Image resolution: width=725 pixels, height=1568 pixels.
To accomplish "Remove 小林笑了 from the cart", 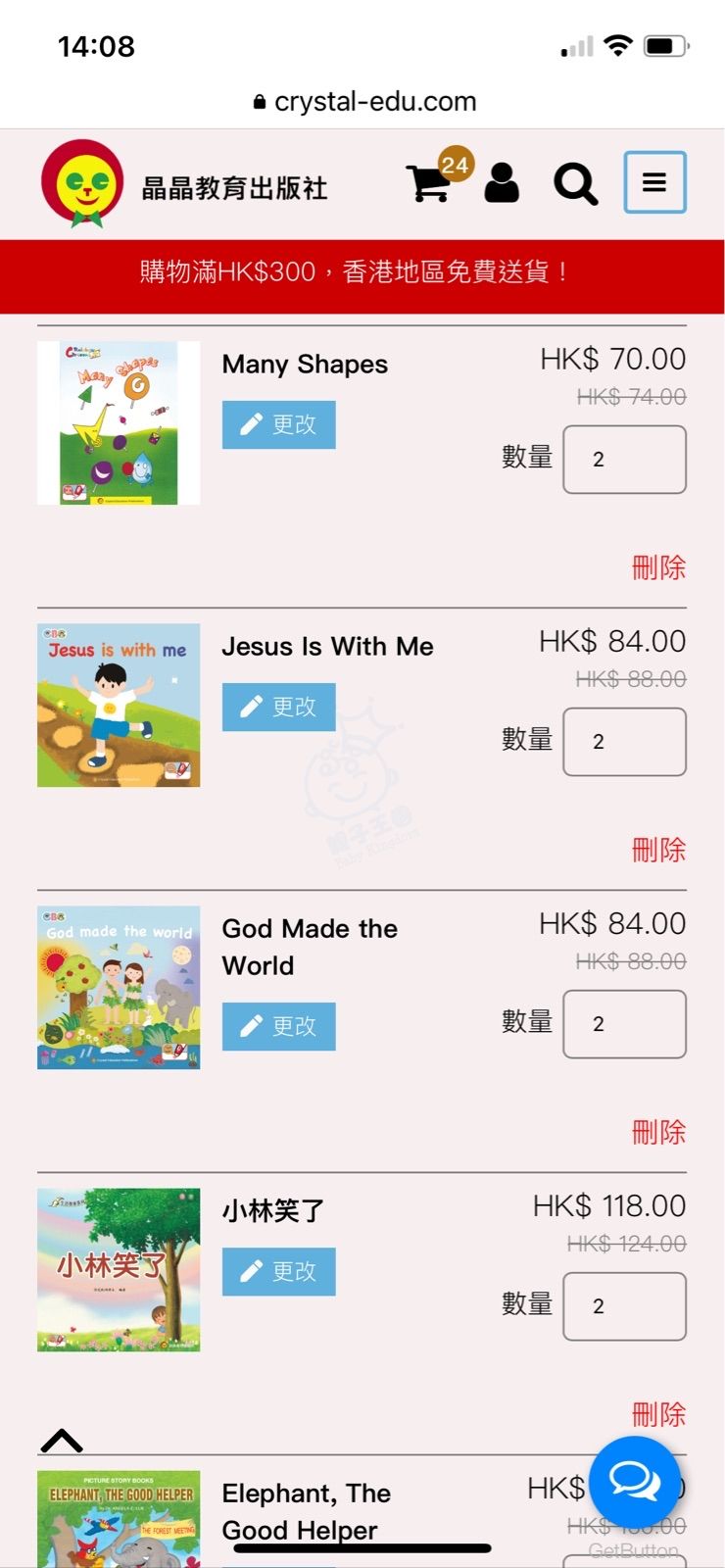I will 658,1414.
